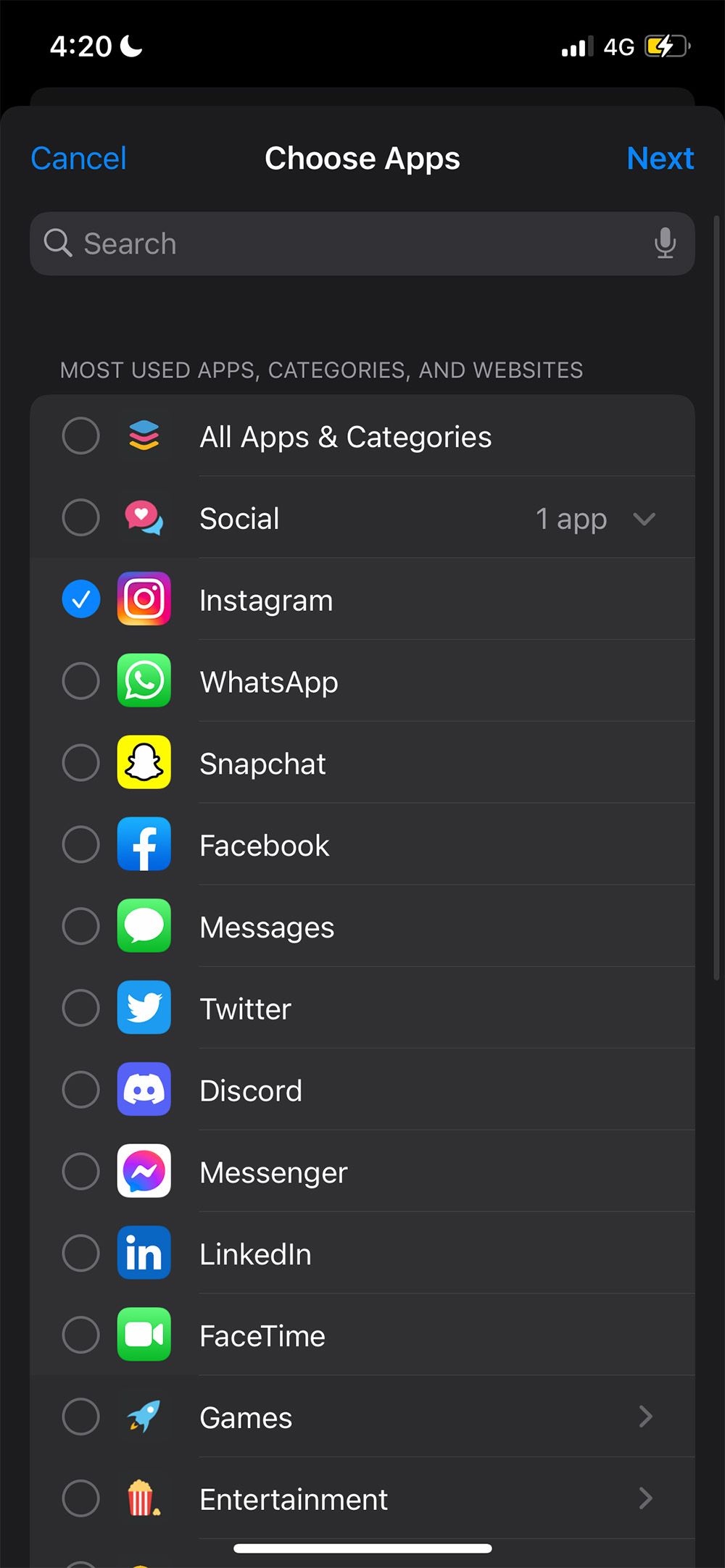Select WhatsApp
This screenshot has width=725, height=1568.
[x=81, y=681]
